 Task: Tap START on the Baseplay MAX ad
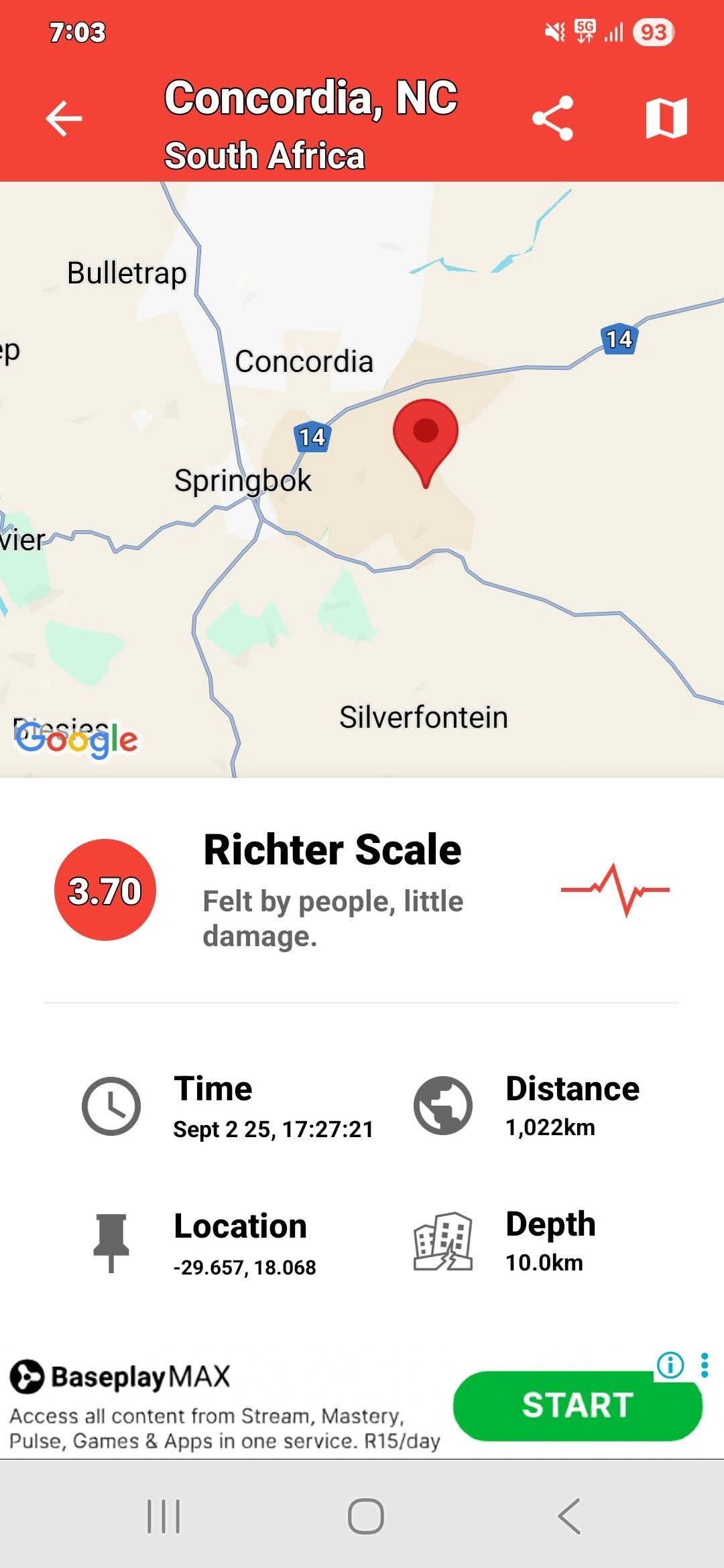[577, 1406]
